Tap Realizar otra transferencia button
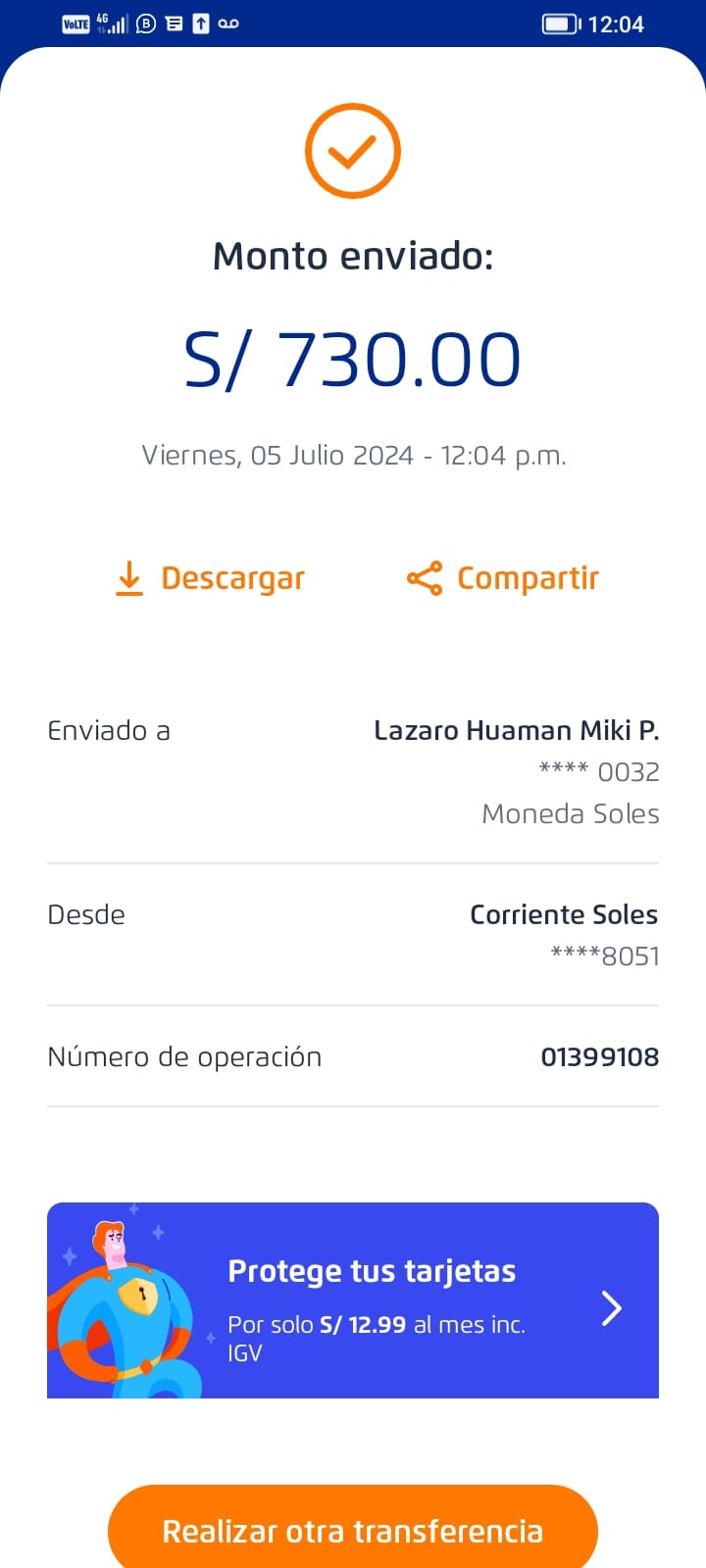This screenshot has width=706, height=1568. (353, 1529)
